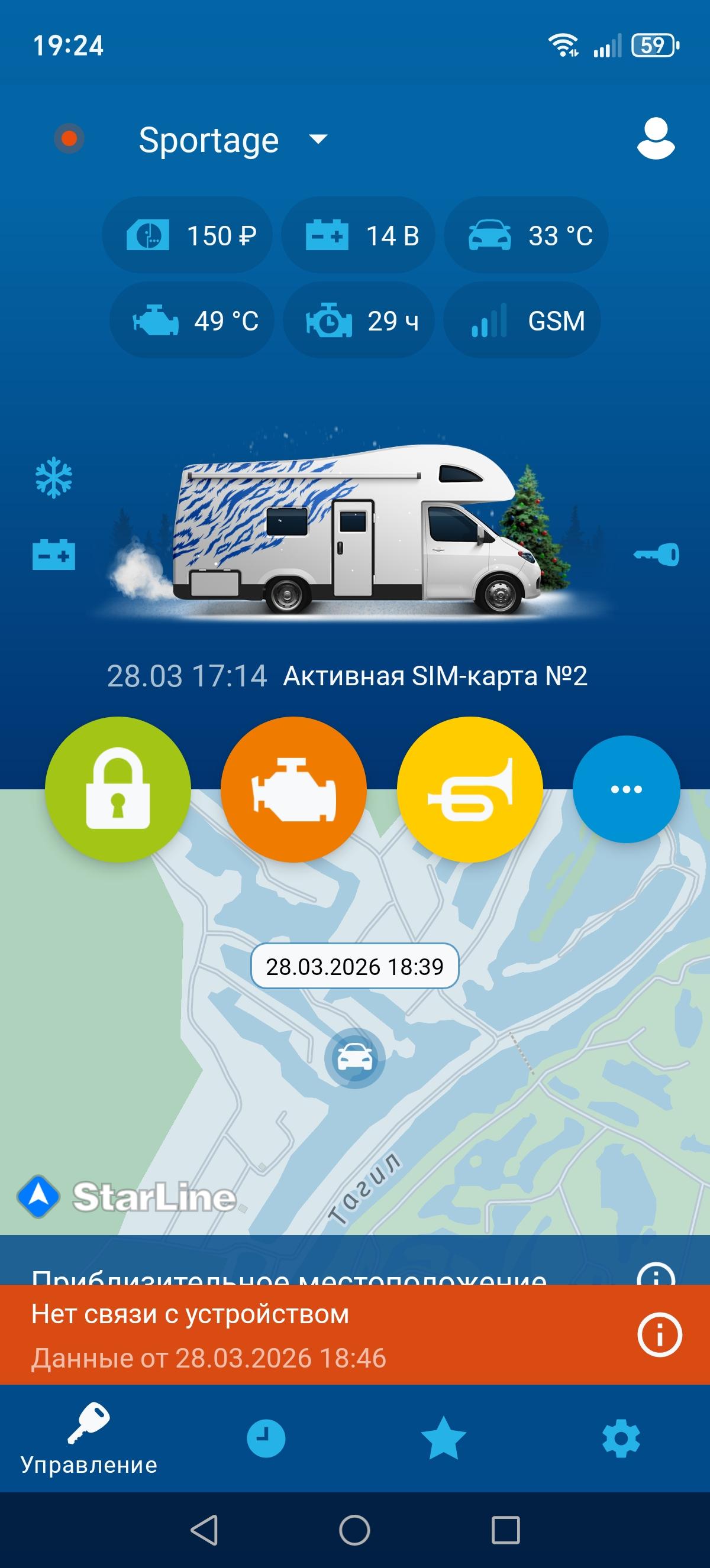Check the 14 В battery voltage chip
The height and width of the screenshot is (1568, 710).
coord(359,235)
